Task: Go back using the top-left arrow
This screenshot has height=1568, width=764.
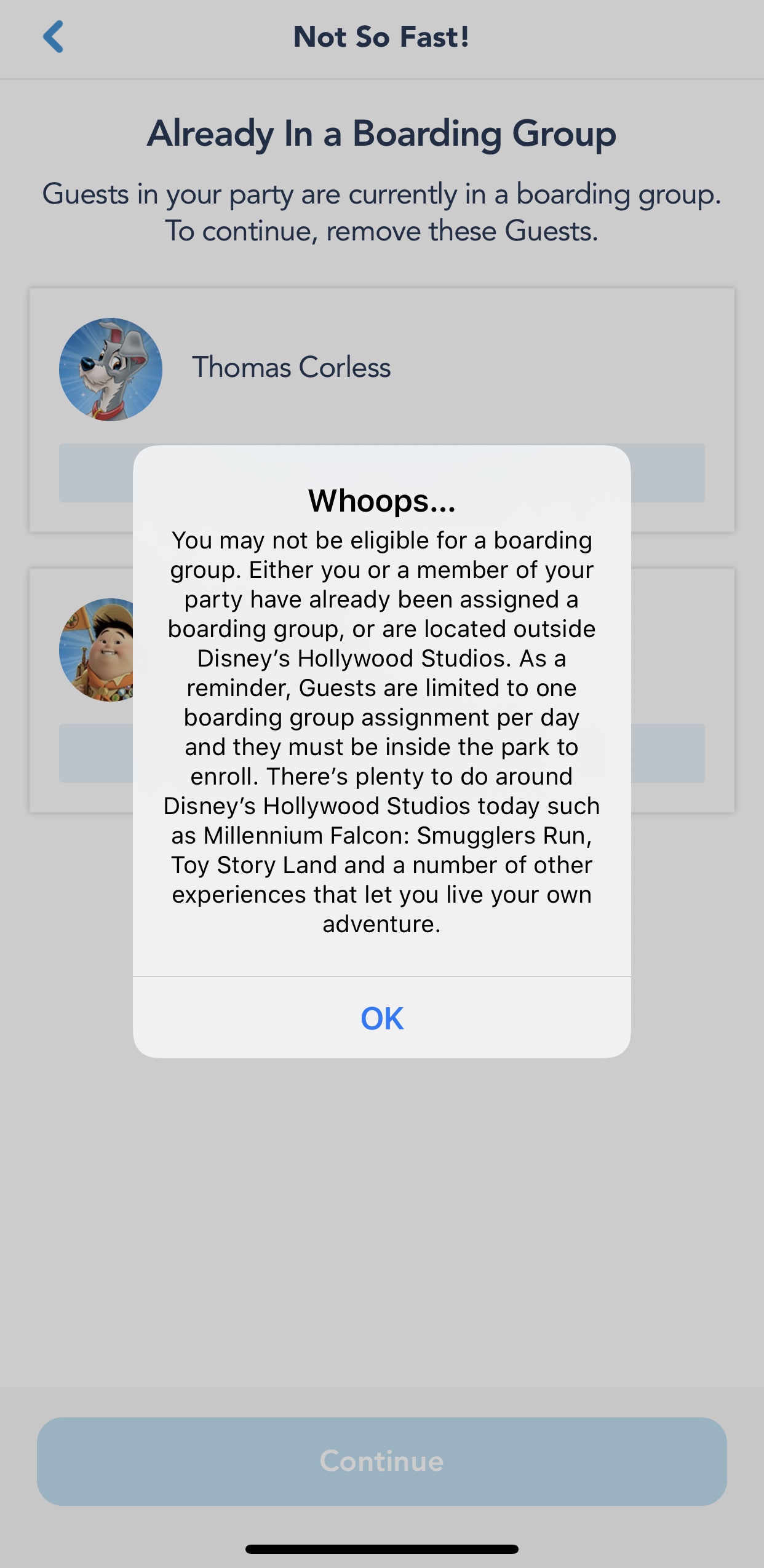Action: pos(54,37)
